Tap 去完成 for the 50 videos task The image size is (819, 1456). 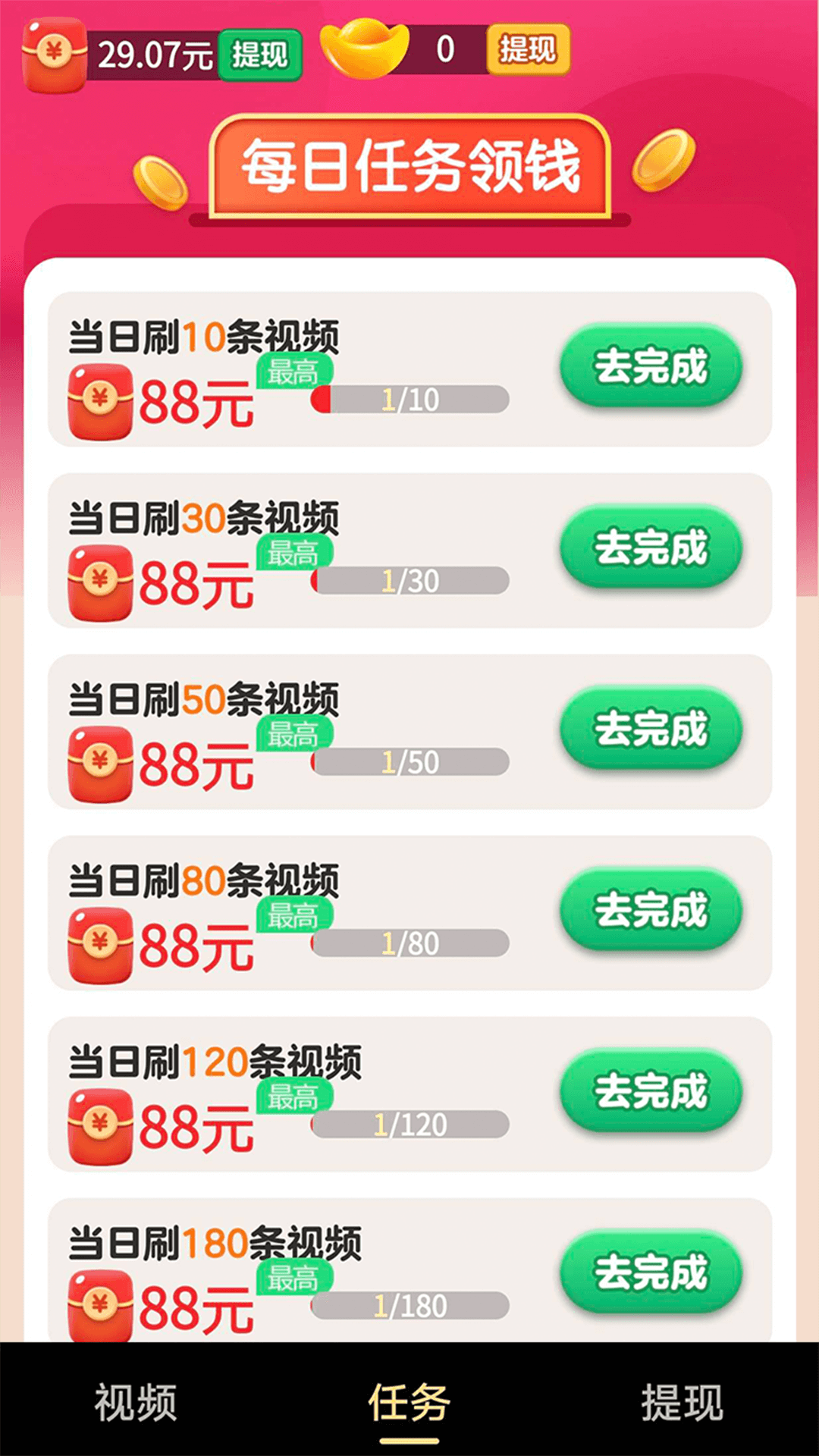tap(651, 729)
